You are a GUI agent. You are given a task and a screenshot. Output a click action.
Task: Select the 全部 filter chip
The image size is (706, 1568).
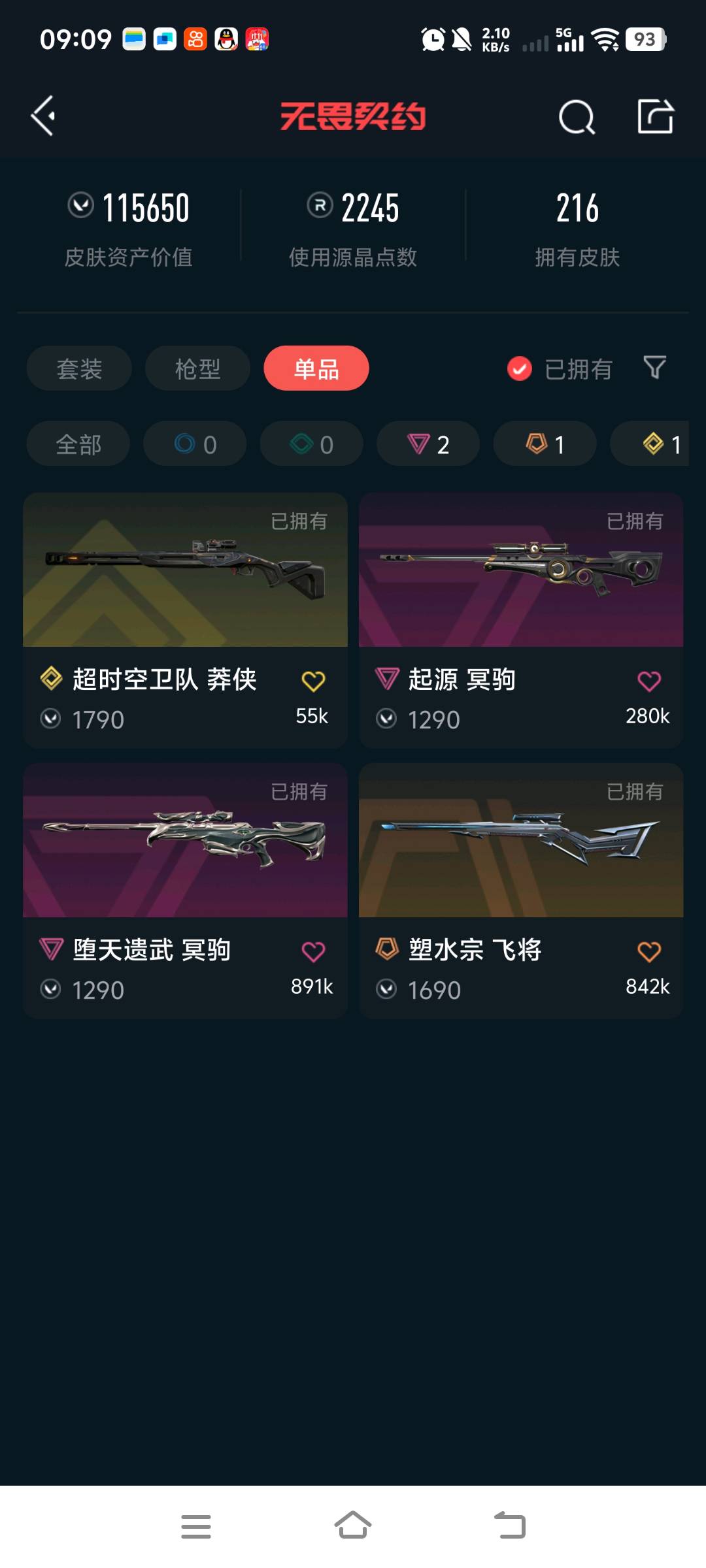tap(78, 444)
